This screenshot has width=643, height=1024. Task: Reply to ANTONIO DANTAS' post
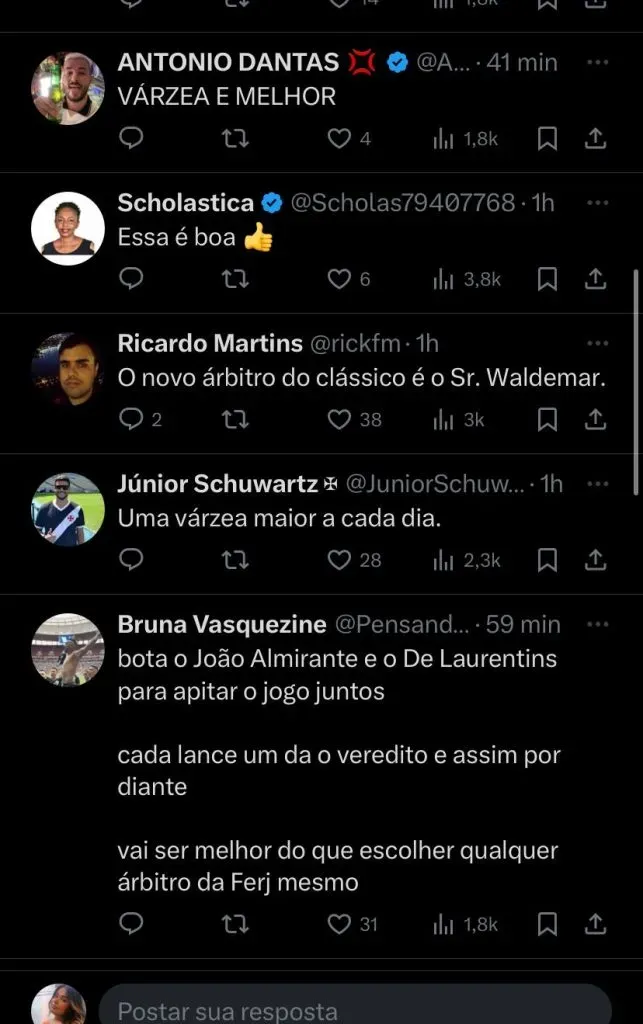point(132,139)
